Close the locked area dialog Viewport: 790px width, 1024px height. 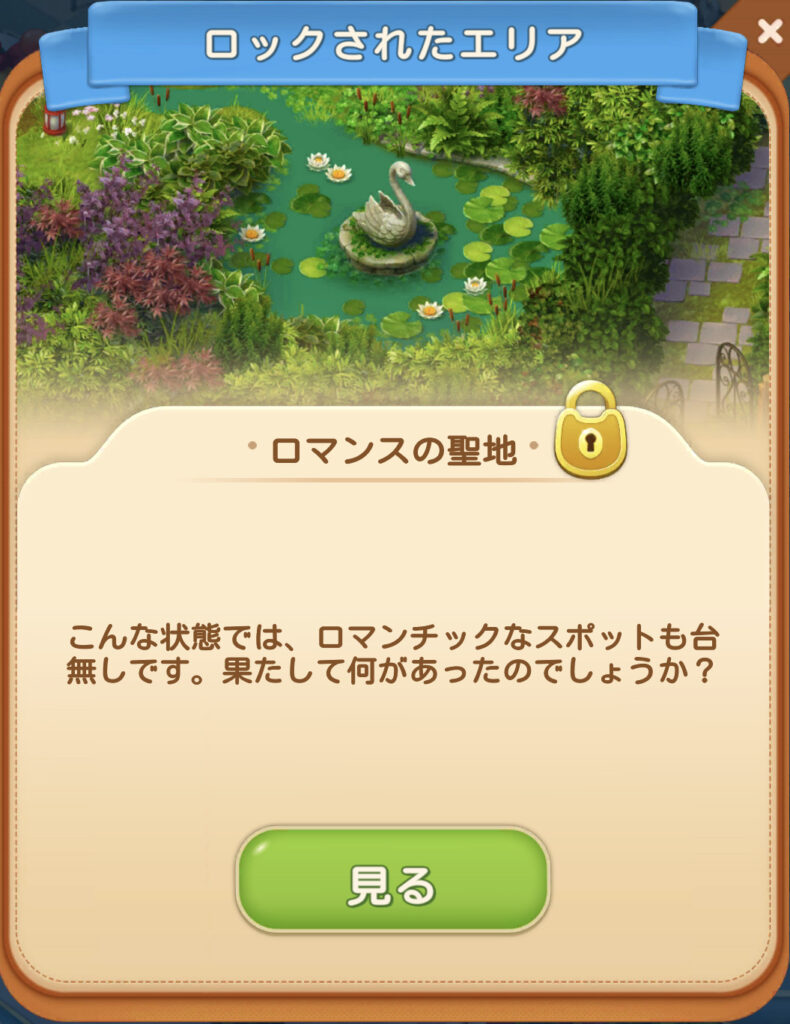770,32
